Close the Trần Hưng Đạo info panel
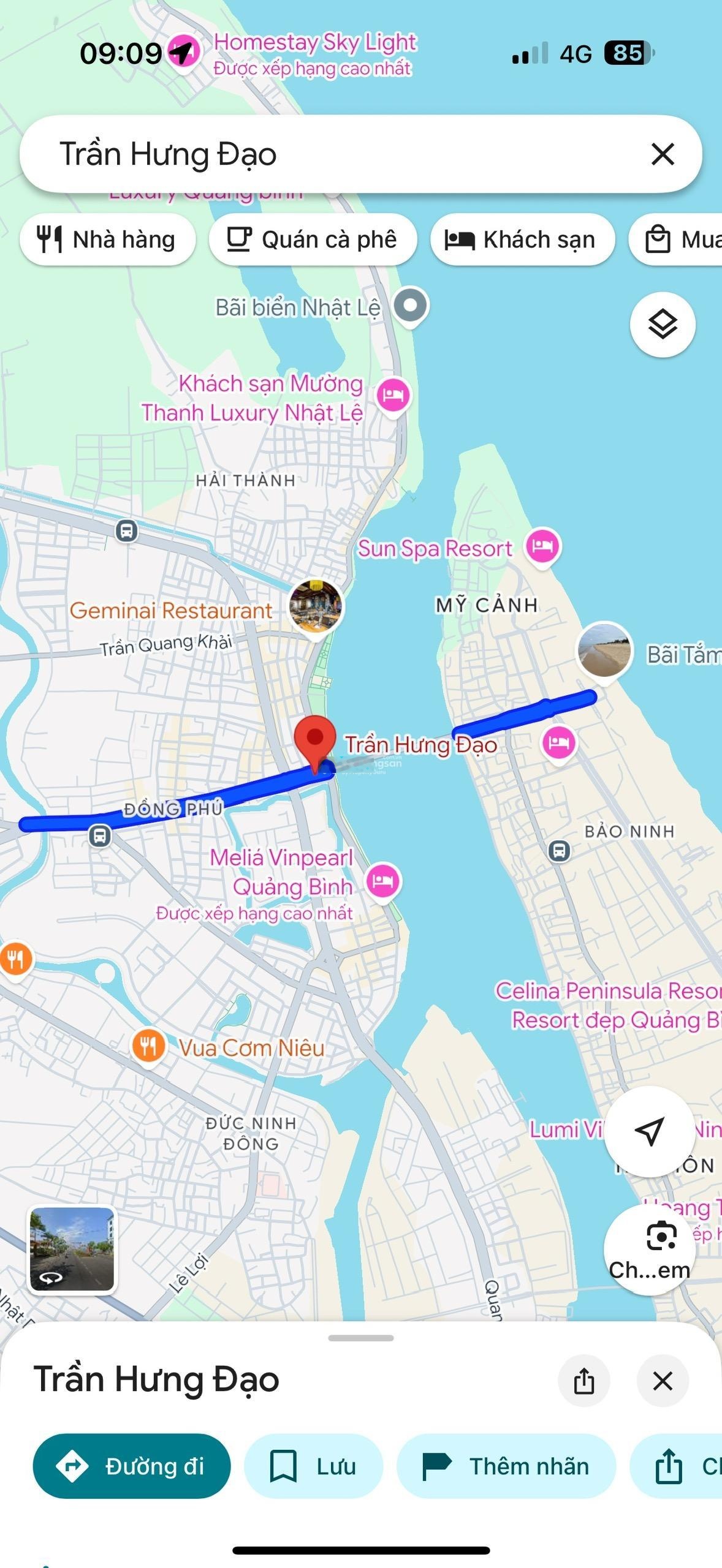 (x=663, y=1381)
